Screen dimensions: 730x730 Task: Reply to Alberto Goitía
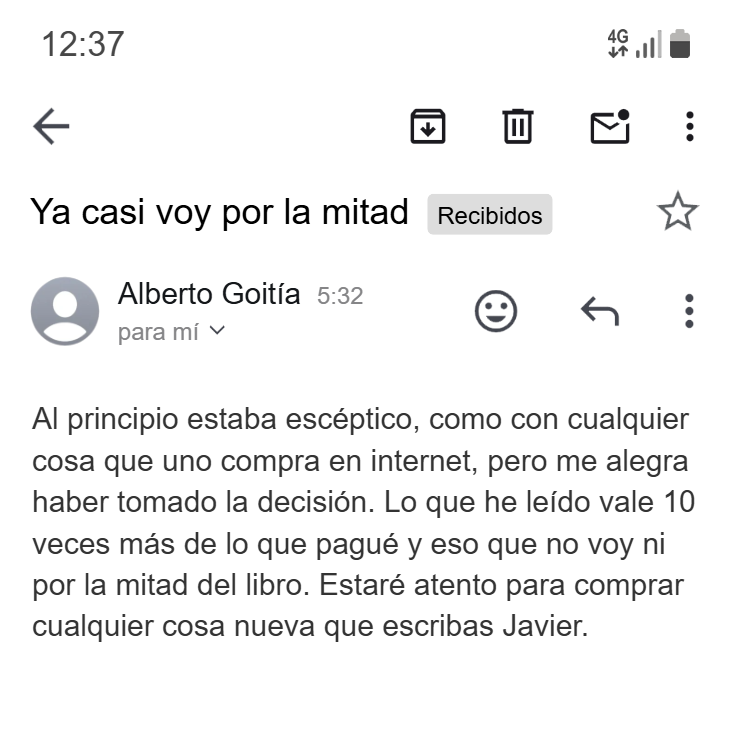click(x=600, y=311)
